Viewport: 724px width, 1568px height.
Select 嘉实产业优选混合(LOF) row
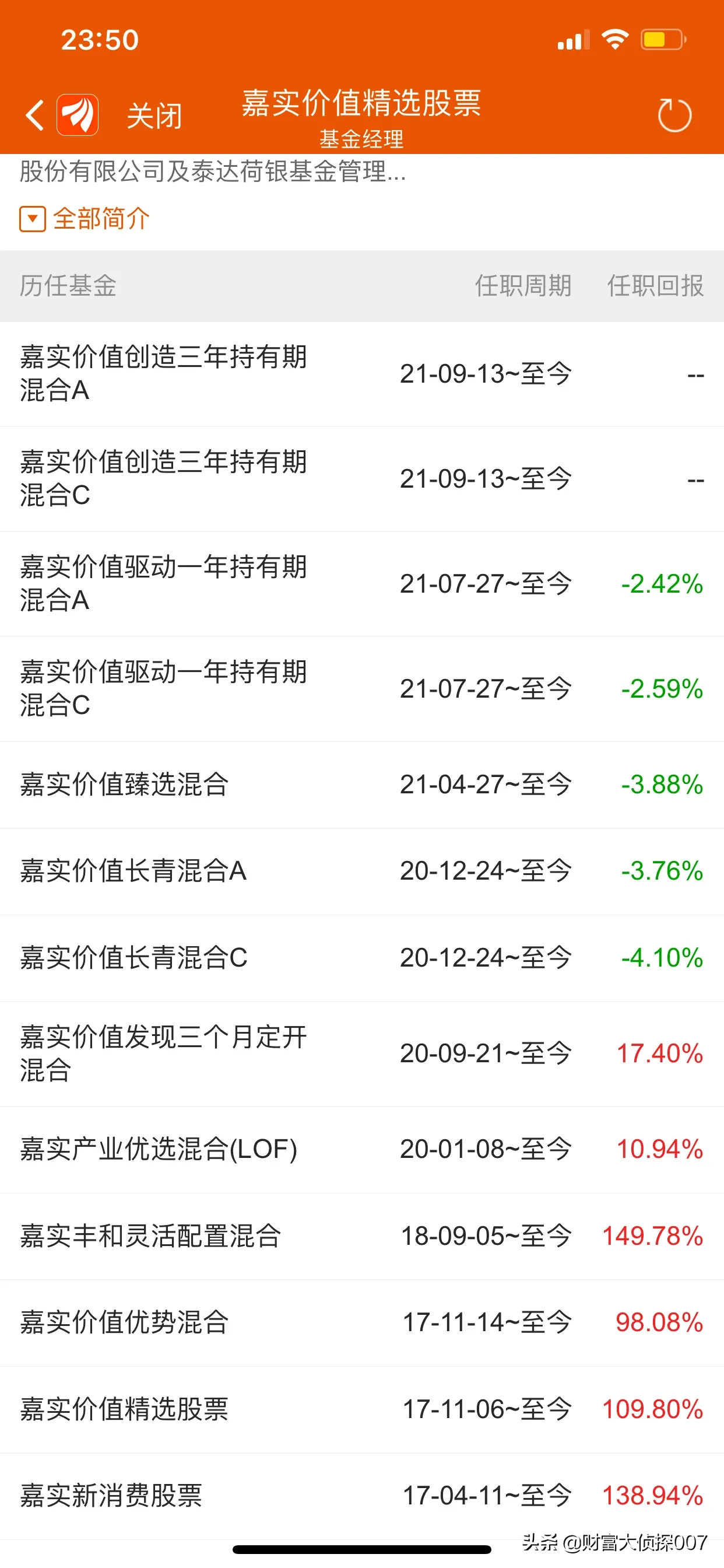pos(362,1150)
